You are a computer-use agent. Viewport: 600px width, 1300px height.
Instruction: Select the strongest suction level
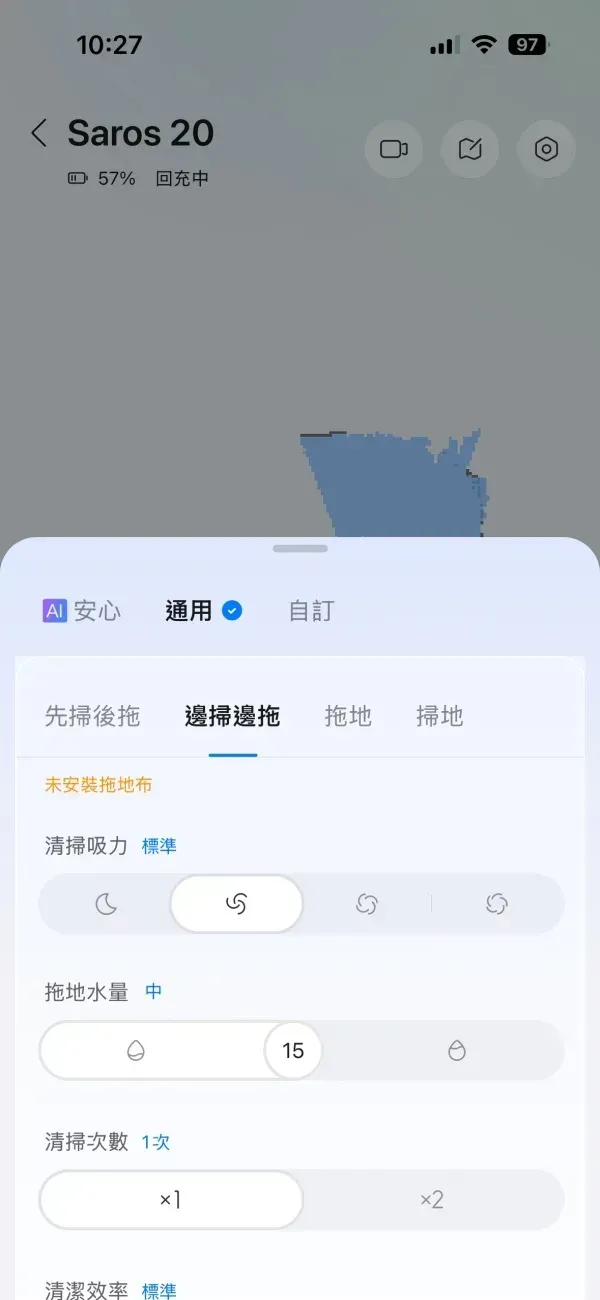coord(497,904)
